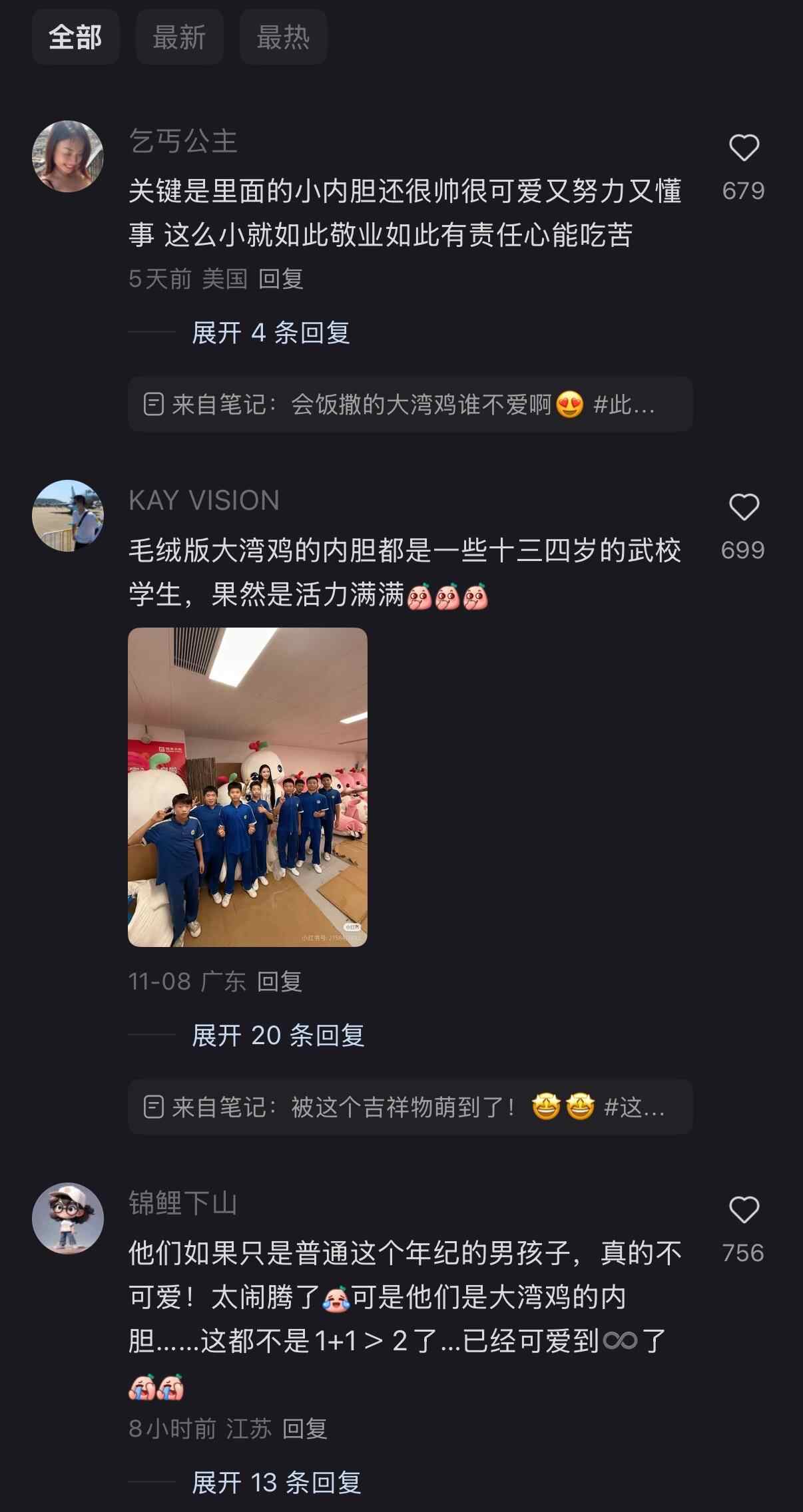Switch to the 最热 comments tab
This screenshot has width=803, height=1512.
coord(283,37)
